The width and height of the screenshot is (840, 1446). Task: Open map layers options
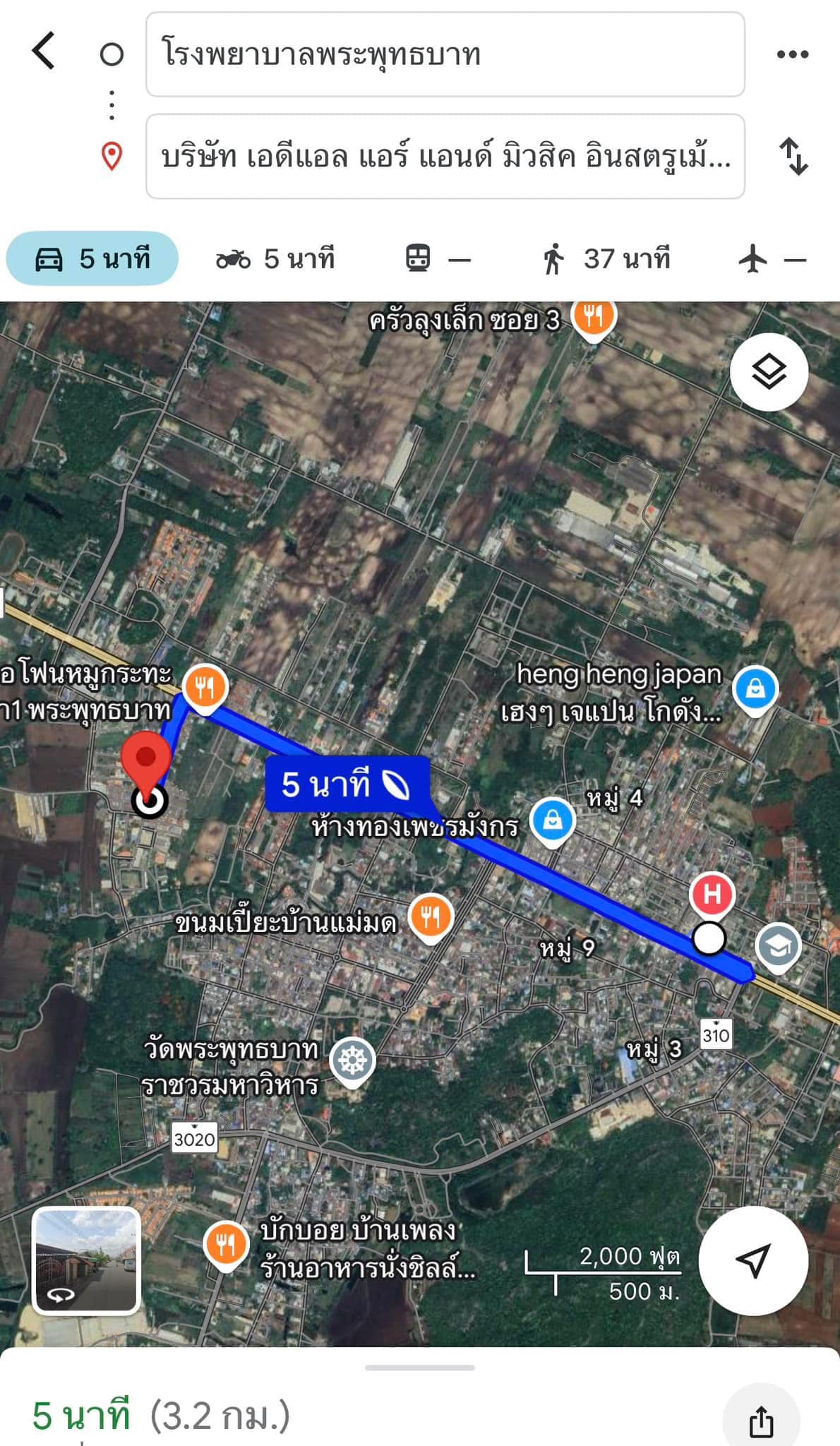(769, 372)
